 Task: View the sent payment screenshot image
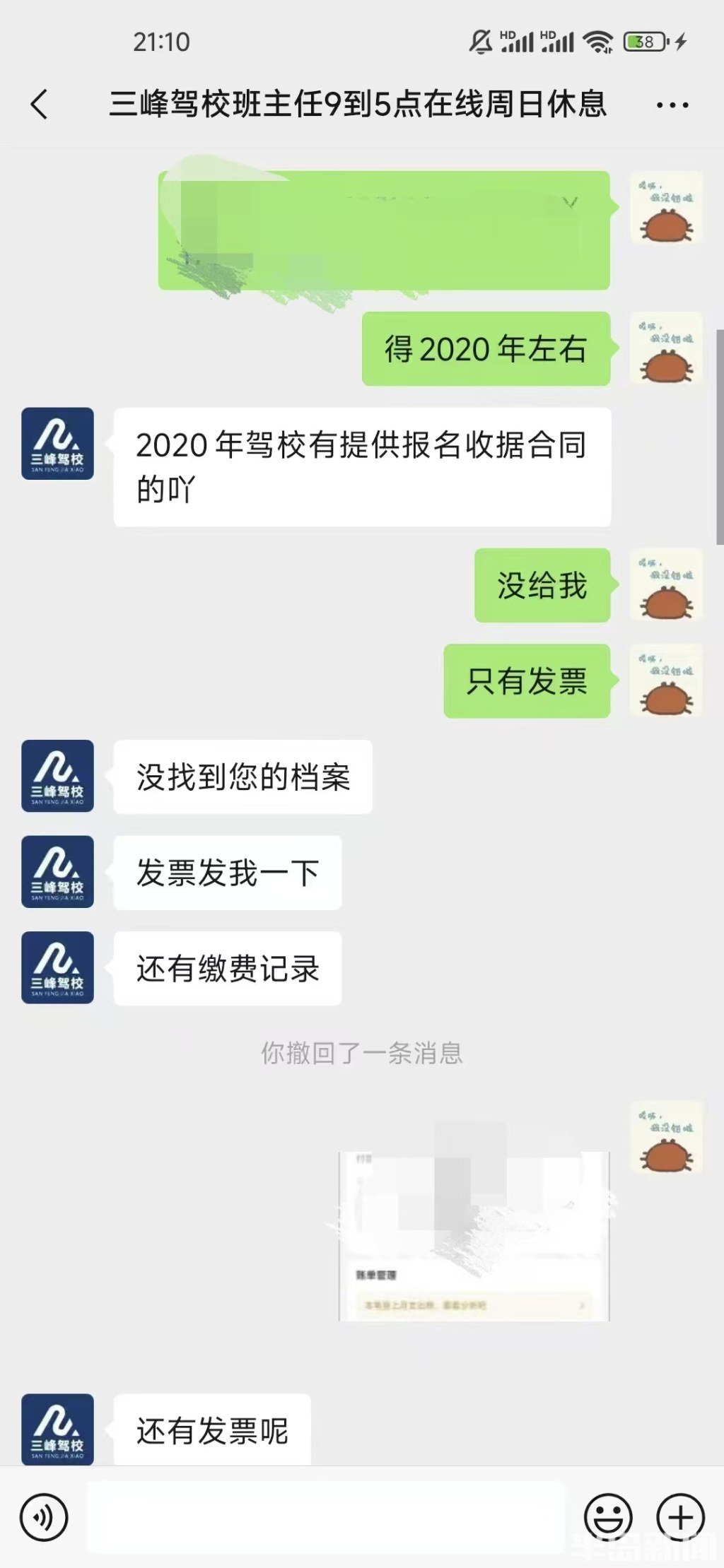click(x=474, y=1235)
